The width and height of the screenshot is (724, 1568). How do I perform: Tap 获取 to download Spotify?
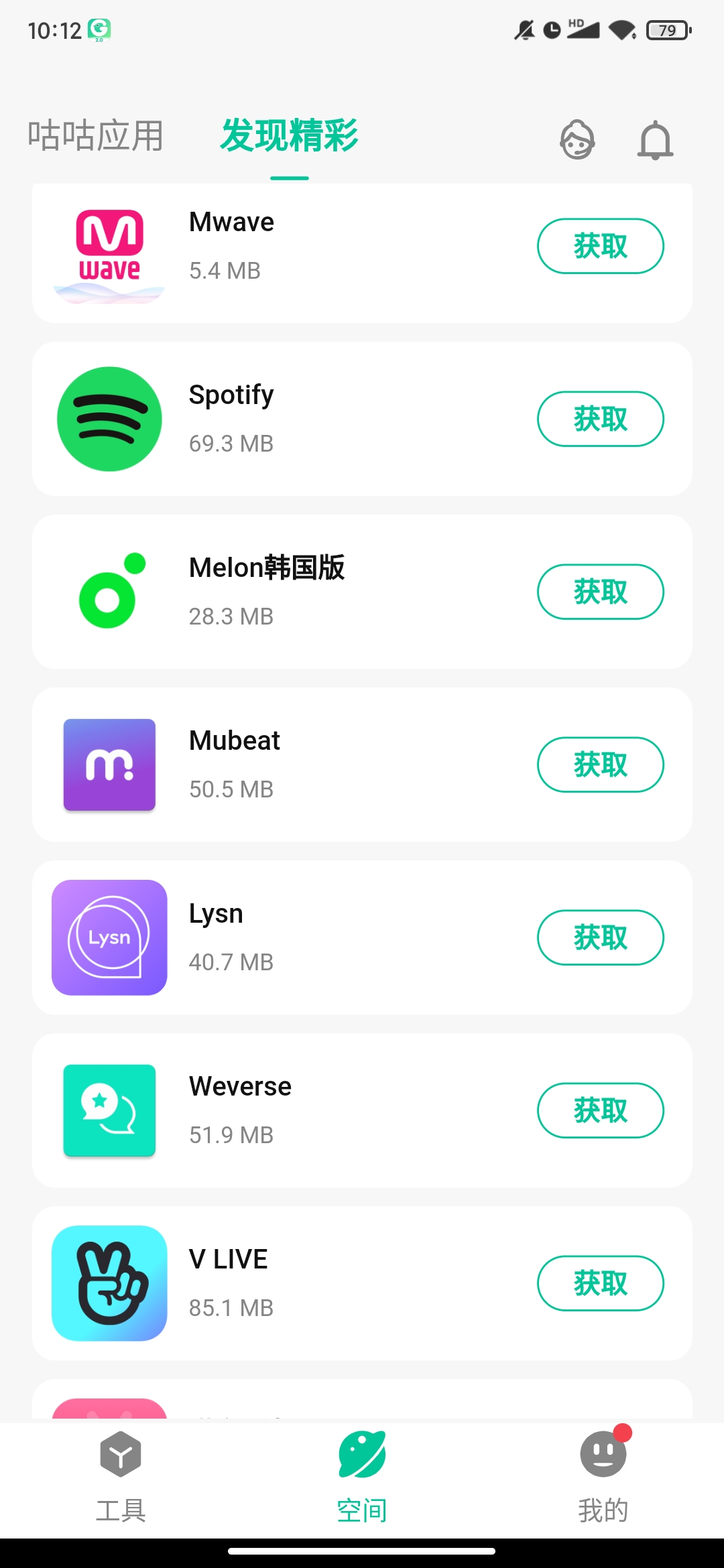[600, 417]
